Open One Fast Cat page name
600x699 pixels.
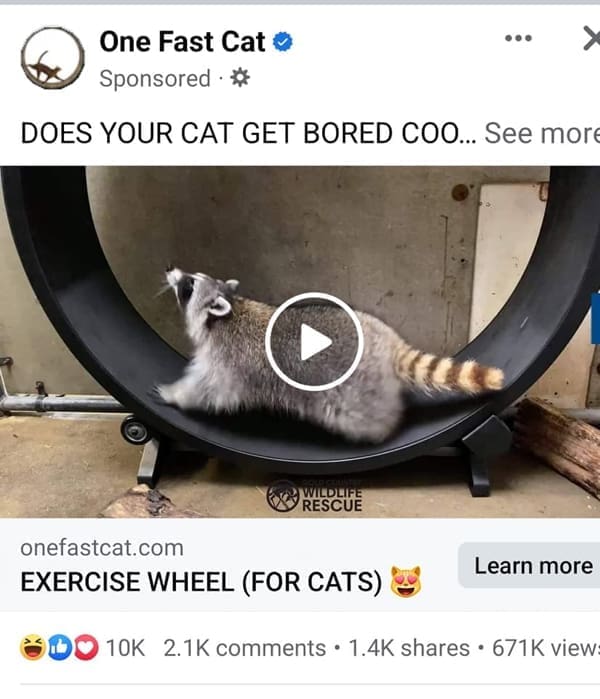pos(182,41)
